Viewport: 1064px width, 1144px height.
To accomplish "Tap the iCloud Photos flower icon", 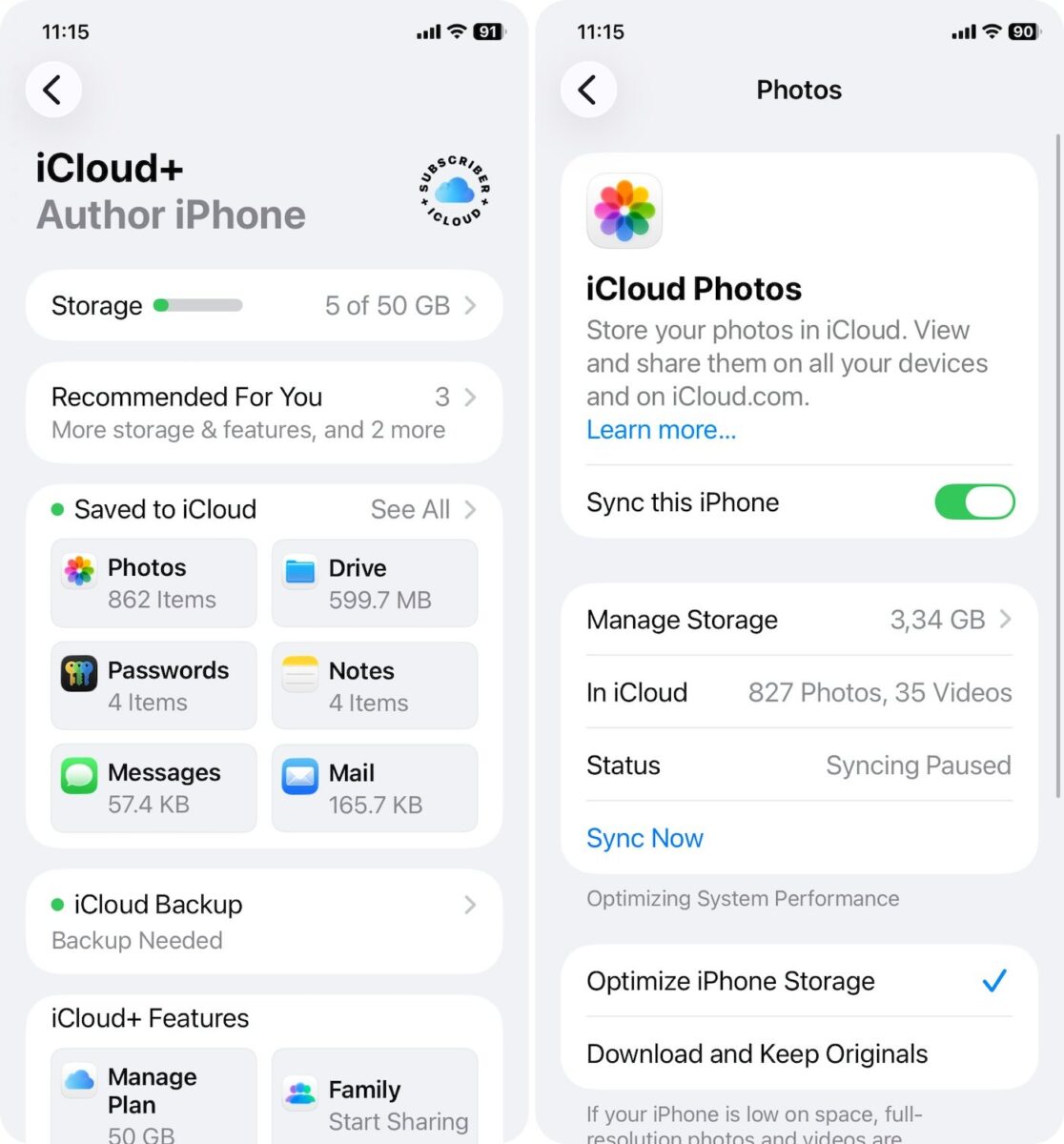I will tap(624, 211).
